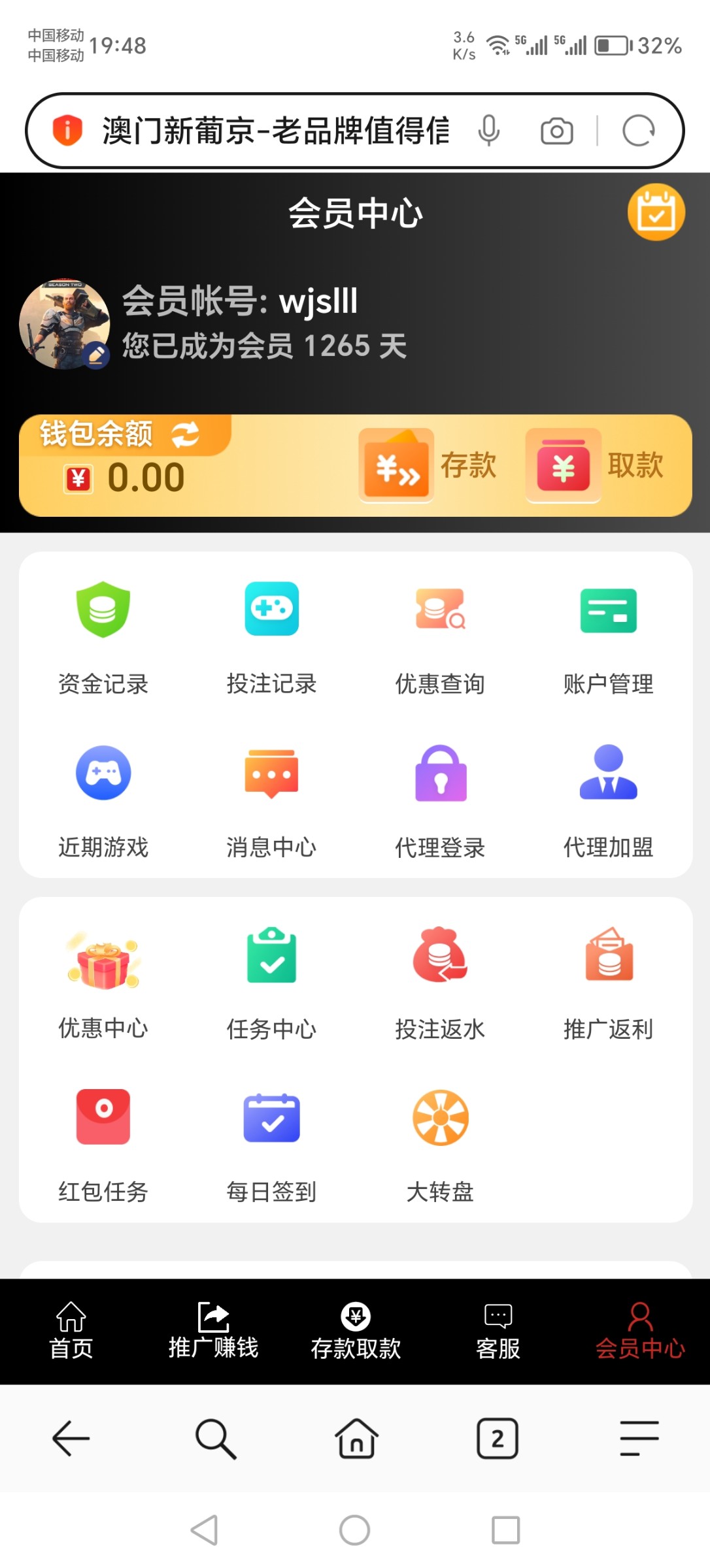710x1568 pixels.
Task: Open 资金记录 fund records
Action: pos(103,637)
